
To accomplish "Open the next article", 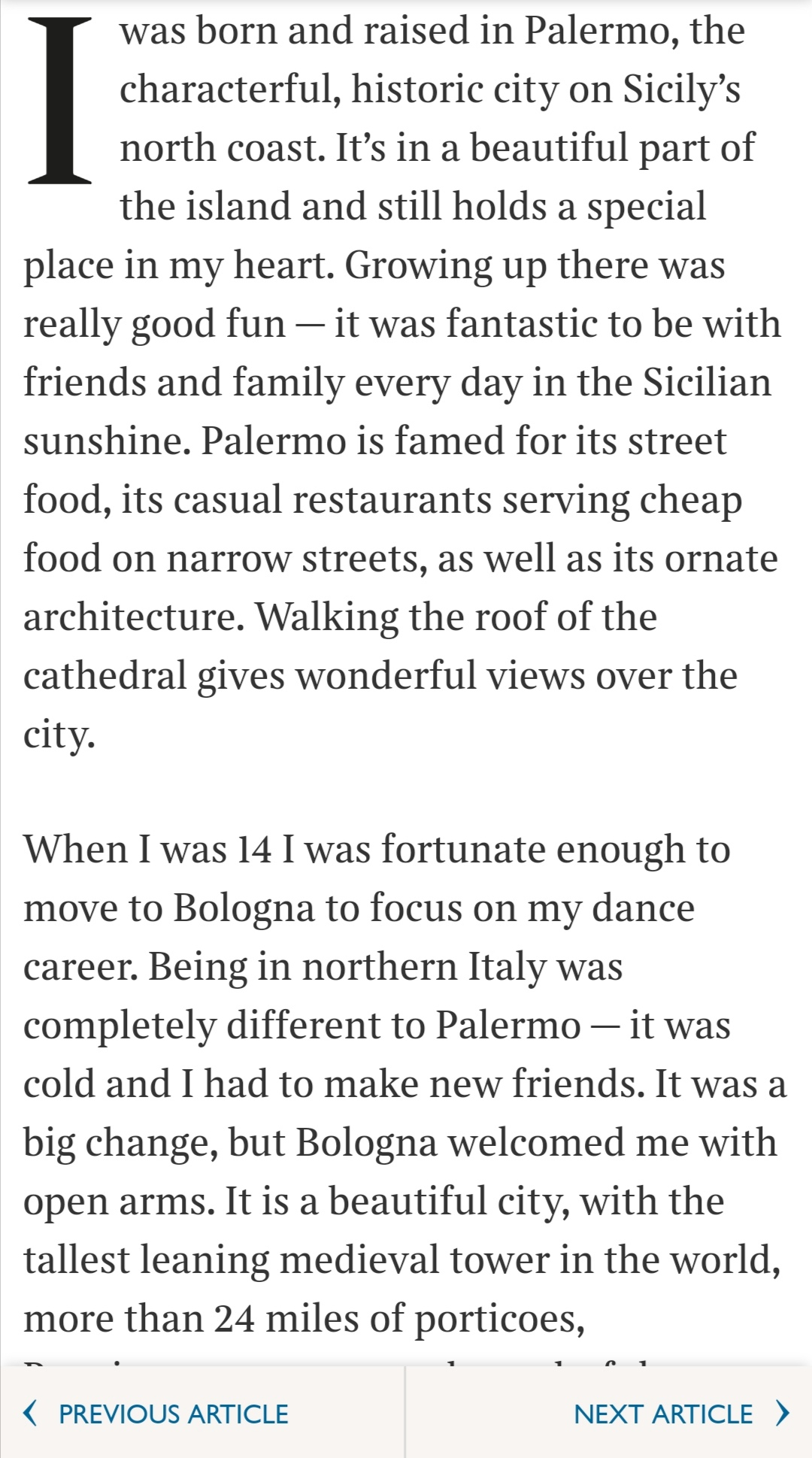I will click(x=680, y=1414).
